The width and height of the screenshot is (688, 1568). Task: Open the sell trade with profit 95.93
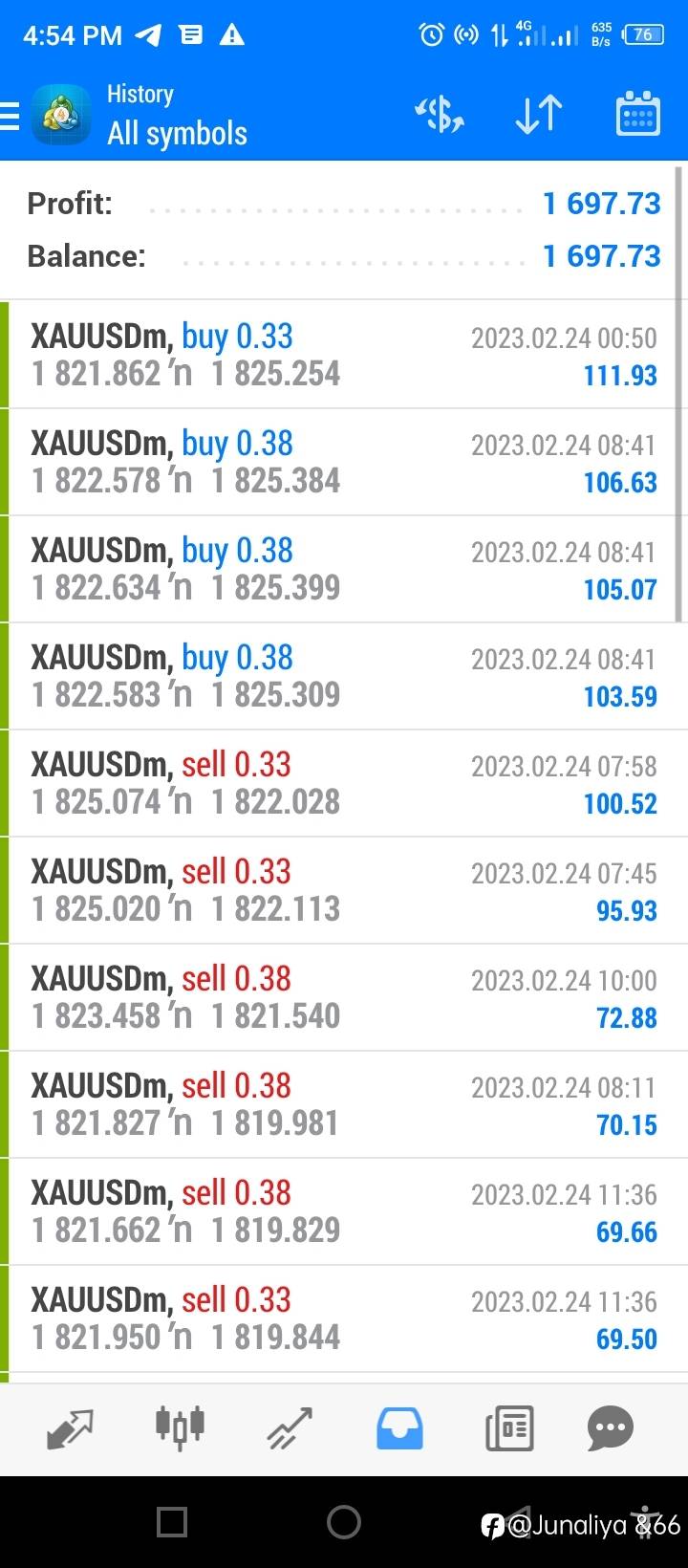point(344,890)
